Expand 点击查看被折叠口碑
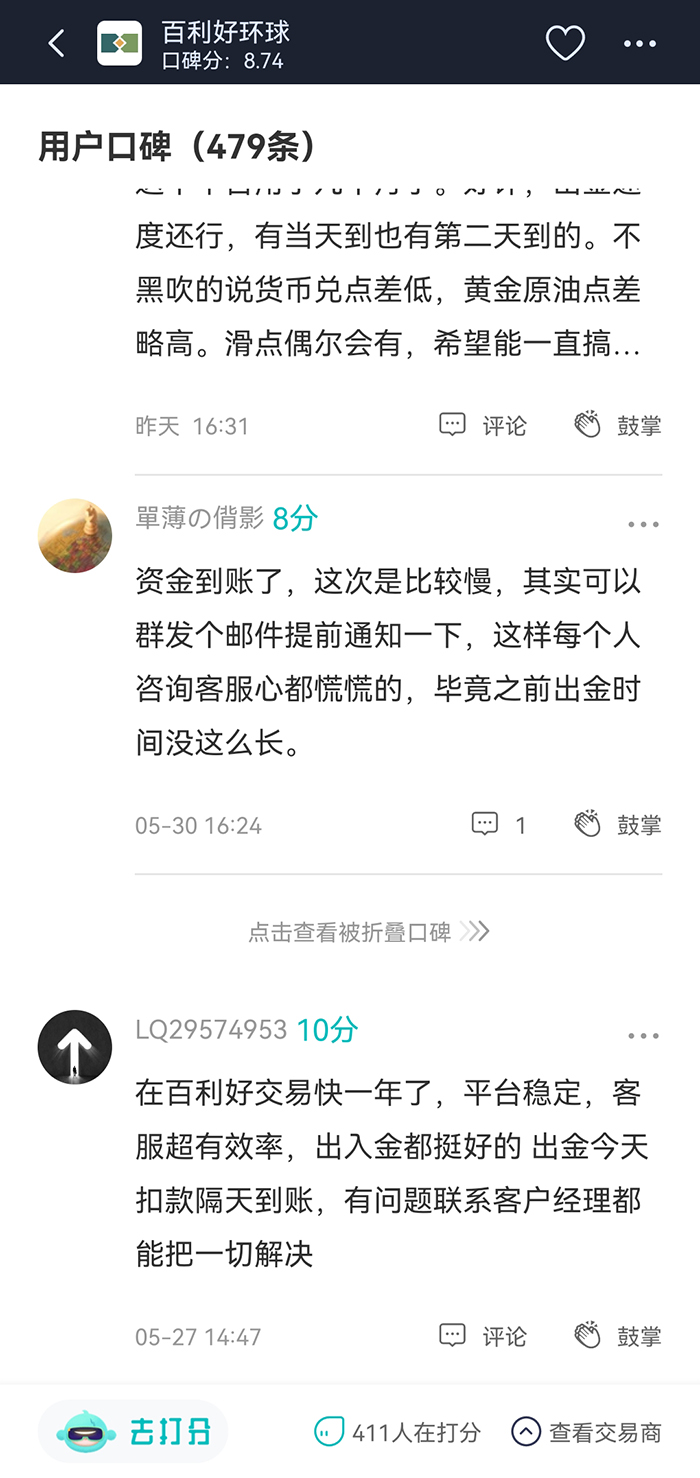This screenshot has width=700, height=1478. click(369, 932)
